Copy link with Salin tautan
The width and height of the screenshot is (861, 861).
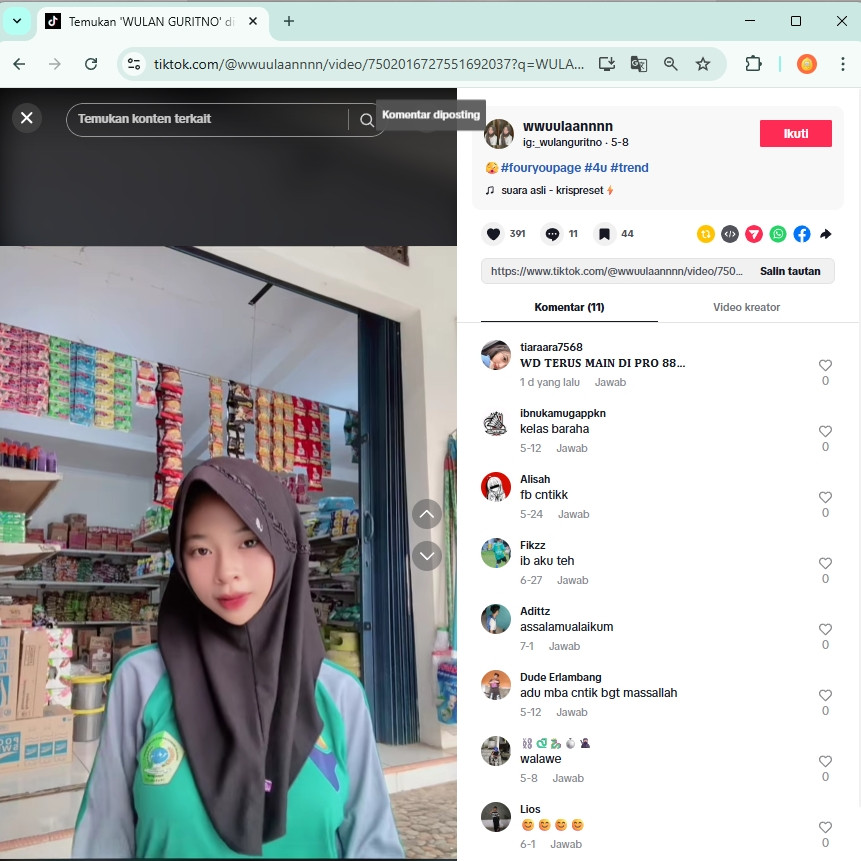coord(790,271)
